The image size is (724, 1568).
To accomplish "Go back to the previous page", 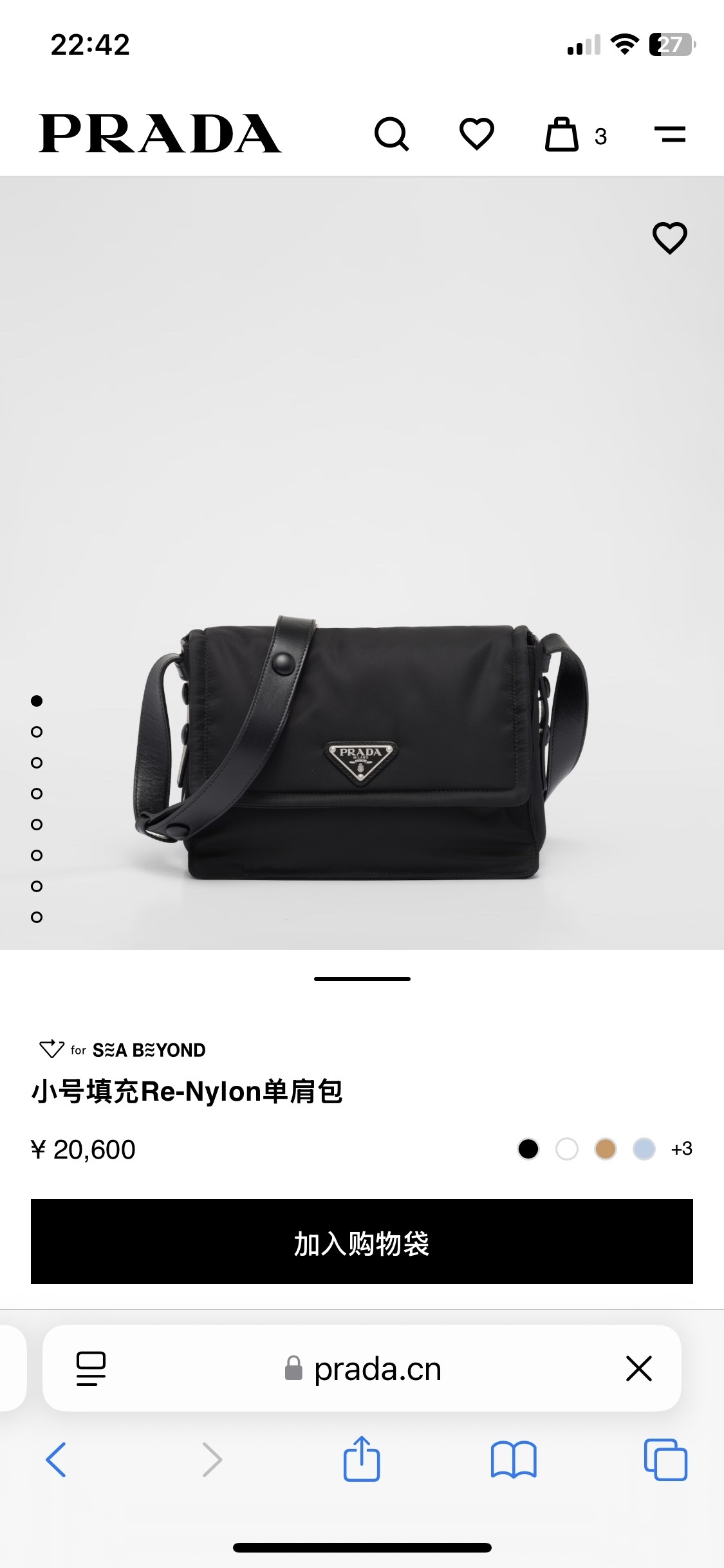I will 56,1460.
